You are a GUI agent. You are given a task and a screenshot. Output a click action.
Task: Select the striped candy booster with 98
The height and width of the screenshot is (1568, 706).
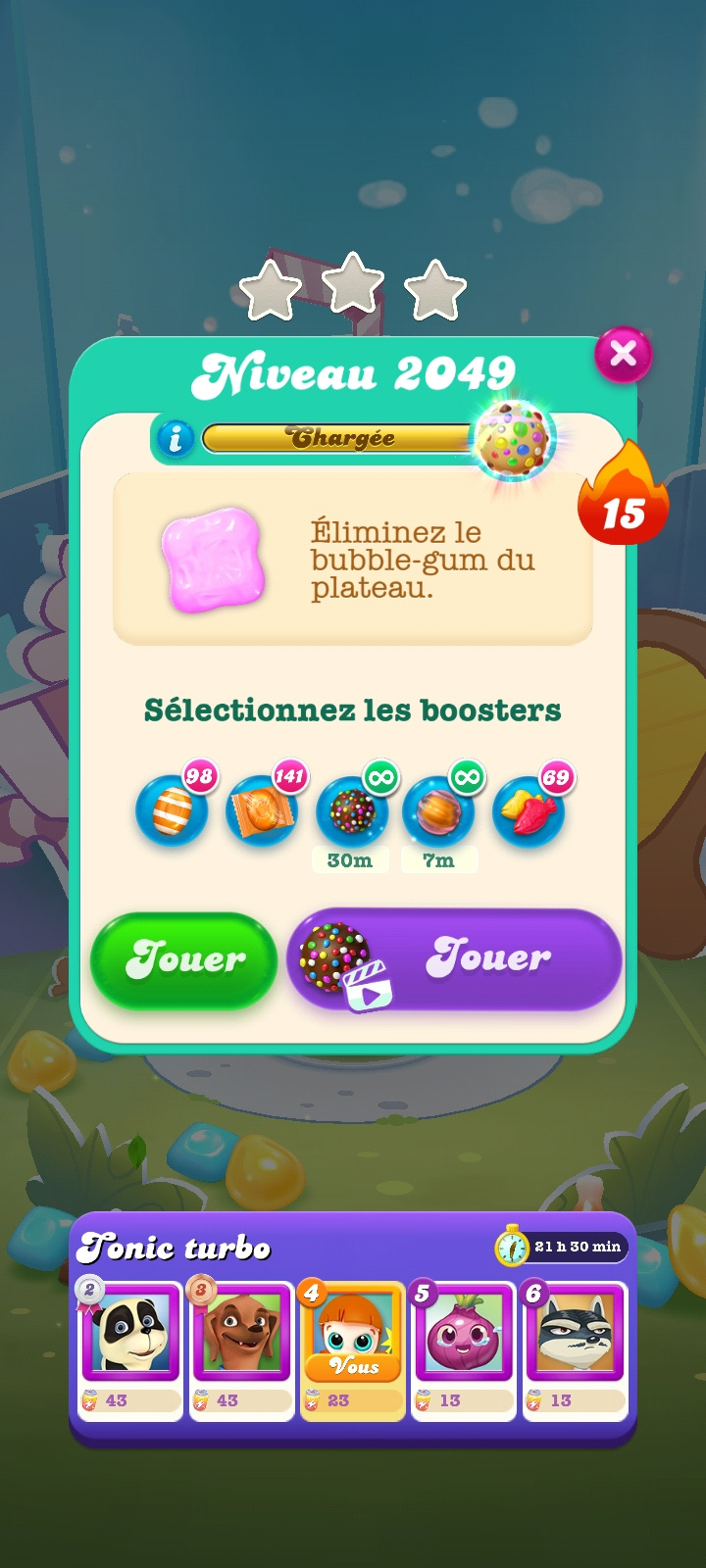pos(173,810)
